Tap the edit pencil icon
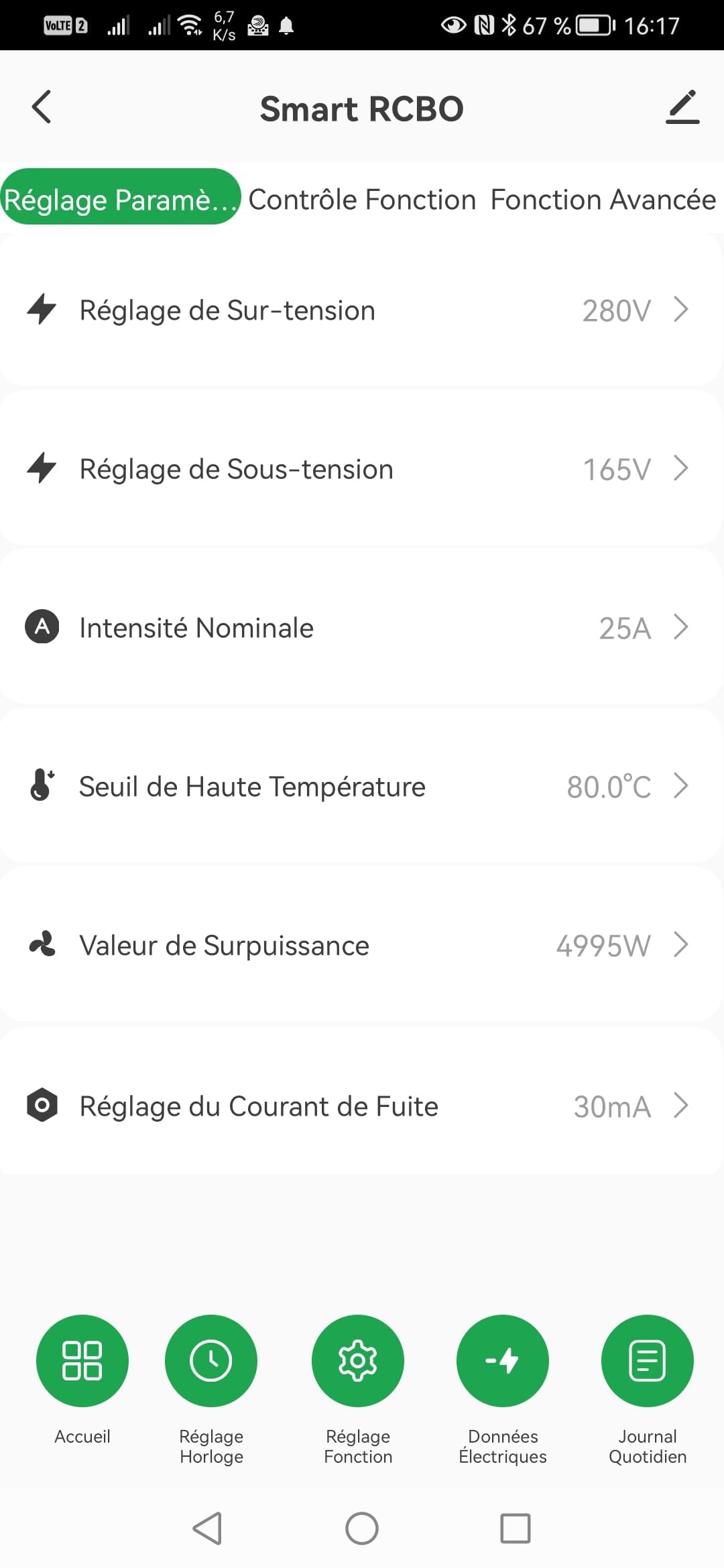724x1568 pixels. coord(682,107)
